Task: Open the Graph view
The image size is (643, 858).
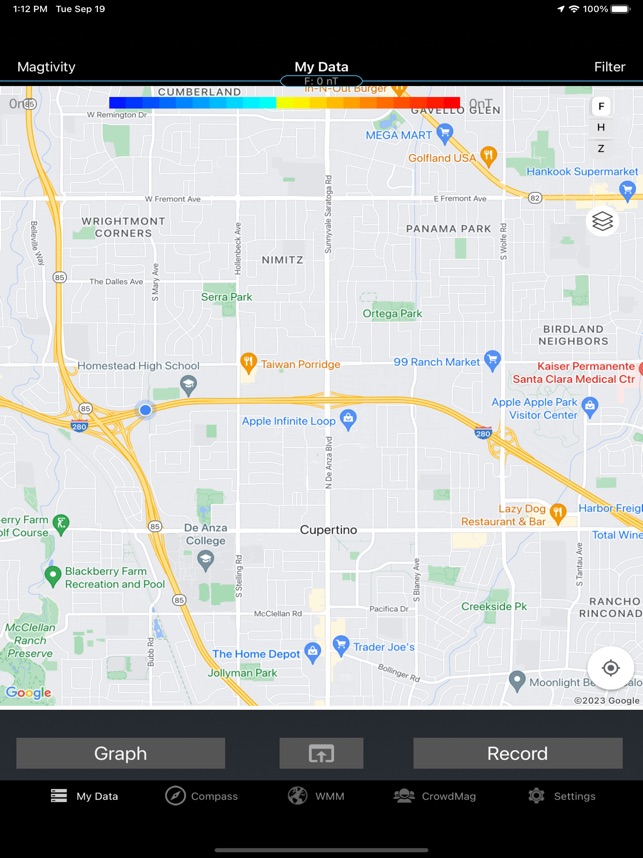Action: tap(120, 753)
